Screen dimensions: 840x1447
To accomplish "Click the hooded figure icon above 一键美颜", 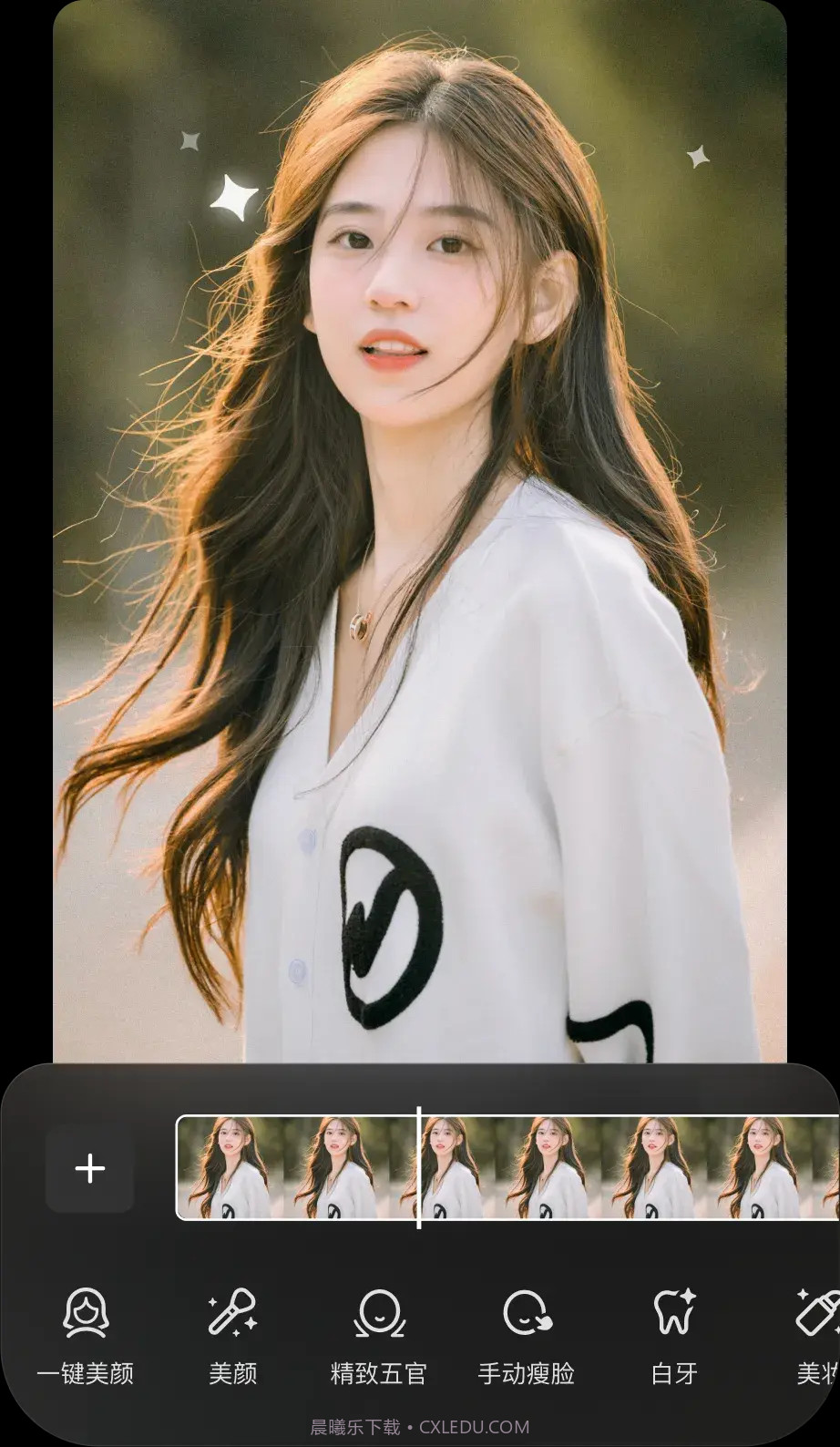I will 87,1312.
